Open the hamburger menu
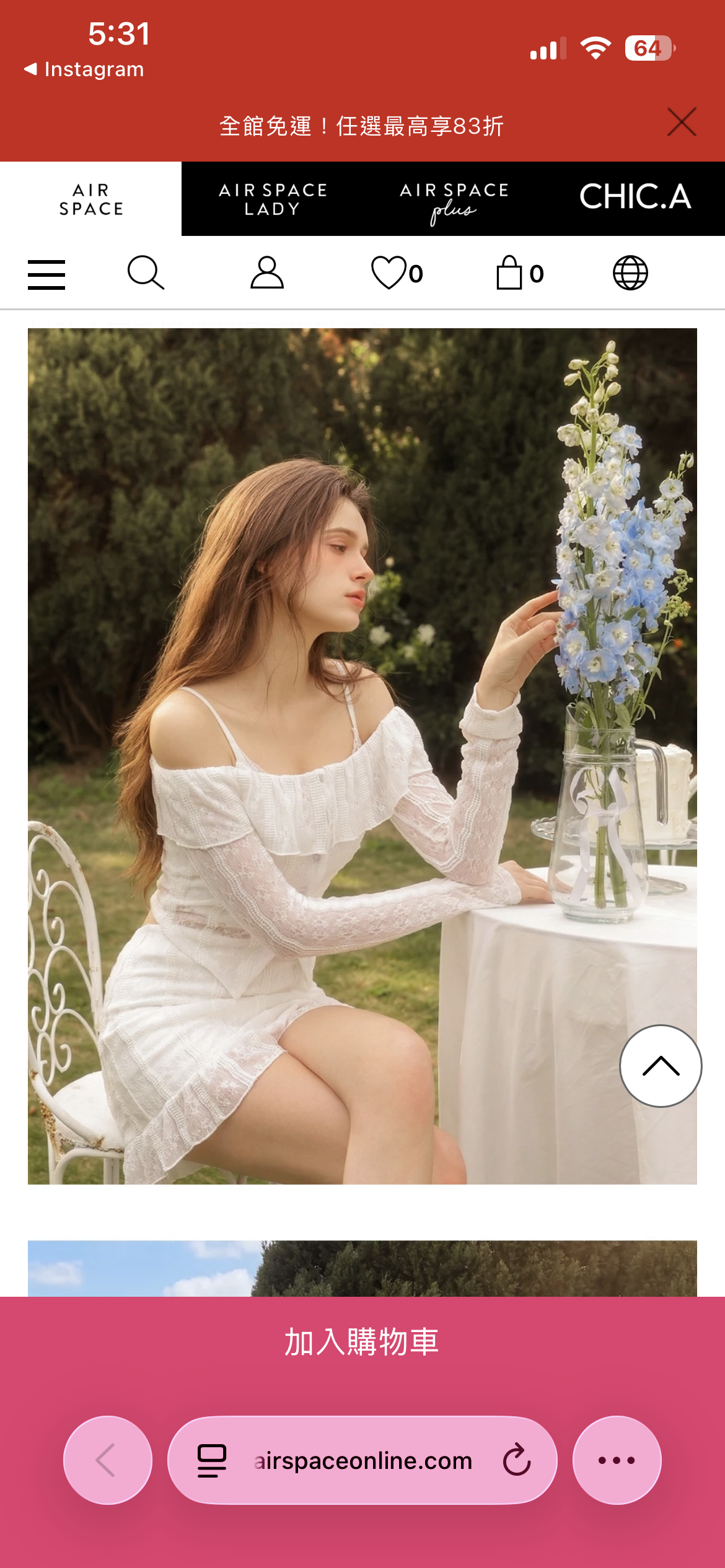The image size is (725, 1568). [x=46, y=274]
